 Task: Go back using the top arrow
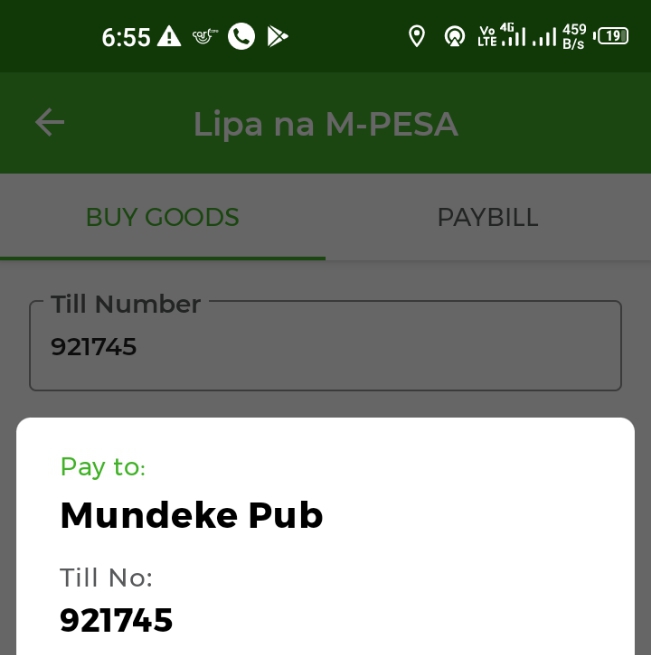click(49, 123)
